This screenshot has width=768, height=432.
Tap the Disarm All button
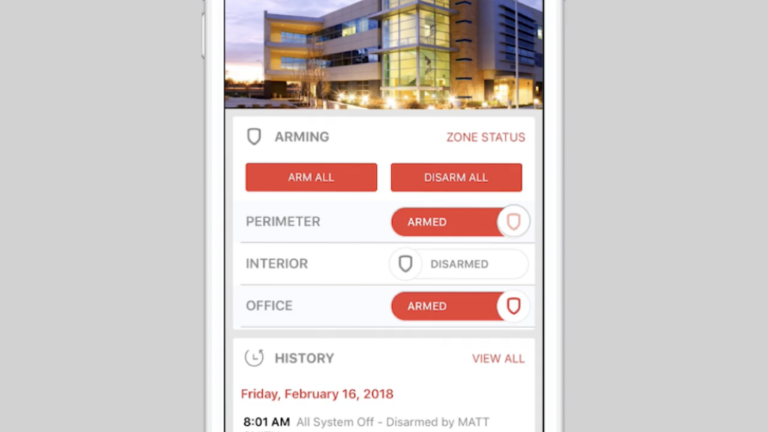coord(456,177)
